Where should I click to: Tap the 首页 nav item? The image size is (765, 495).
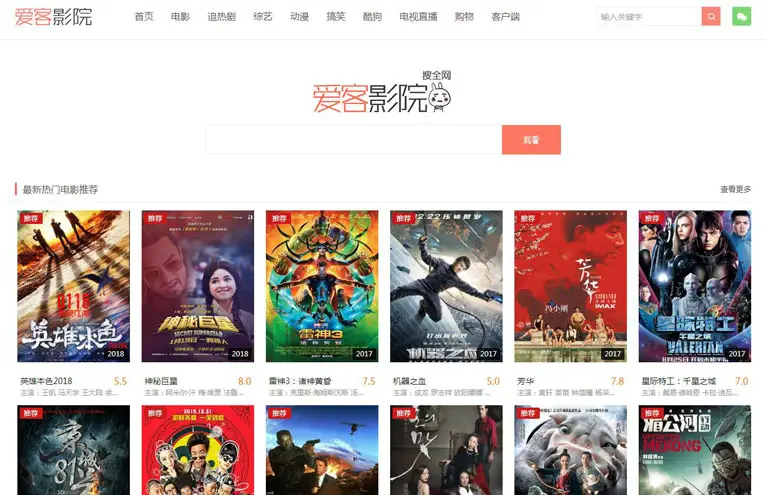click(144, 17)
